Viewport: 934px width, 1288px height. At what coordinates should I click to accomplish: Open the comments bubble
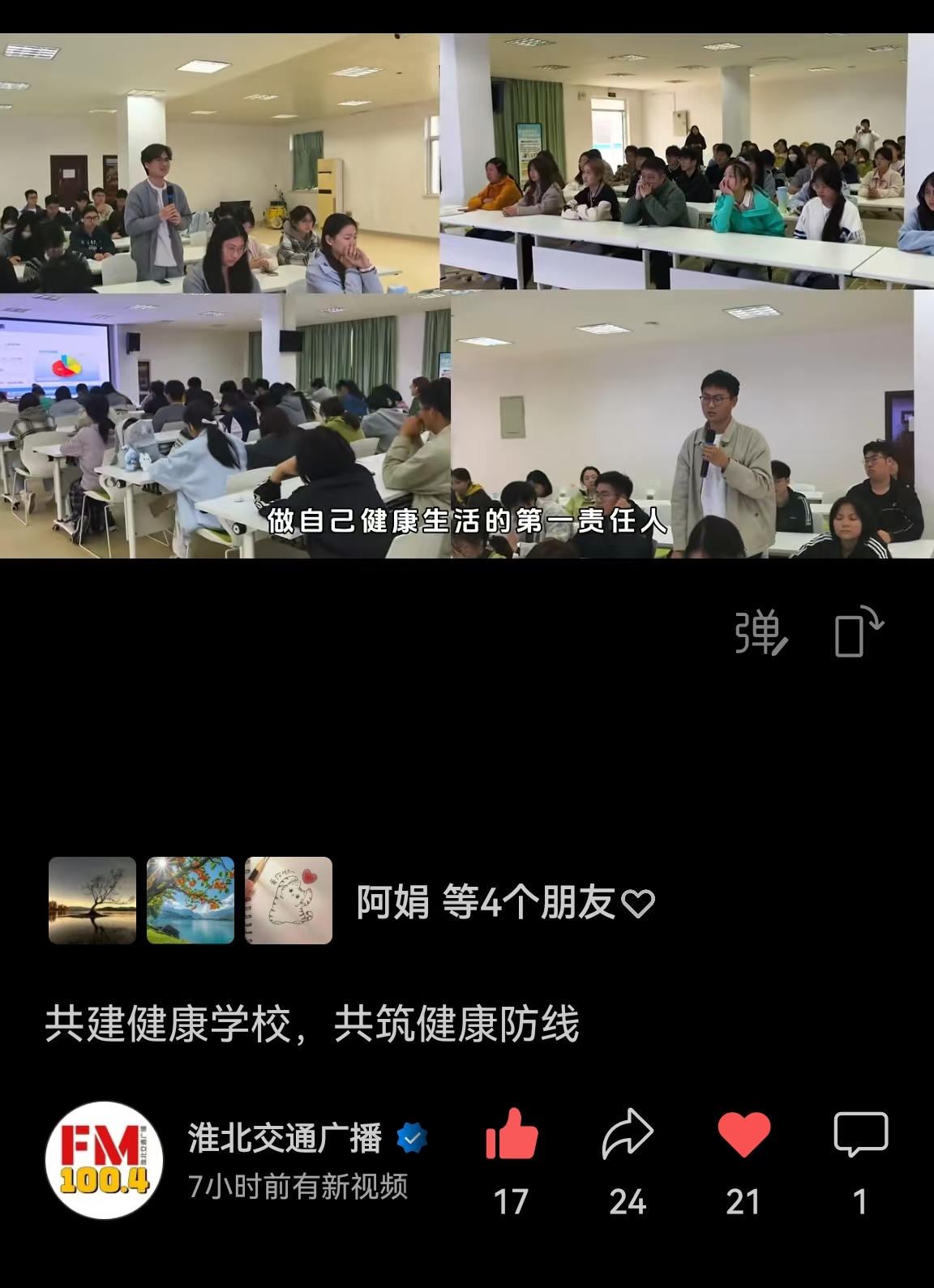coord(860,1135)
